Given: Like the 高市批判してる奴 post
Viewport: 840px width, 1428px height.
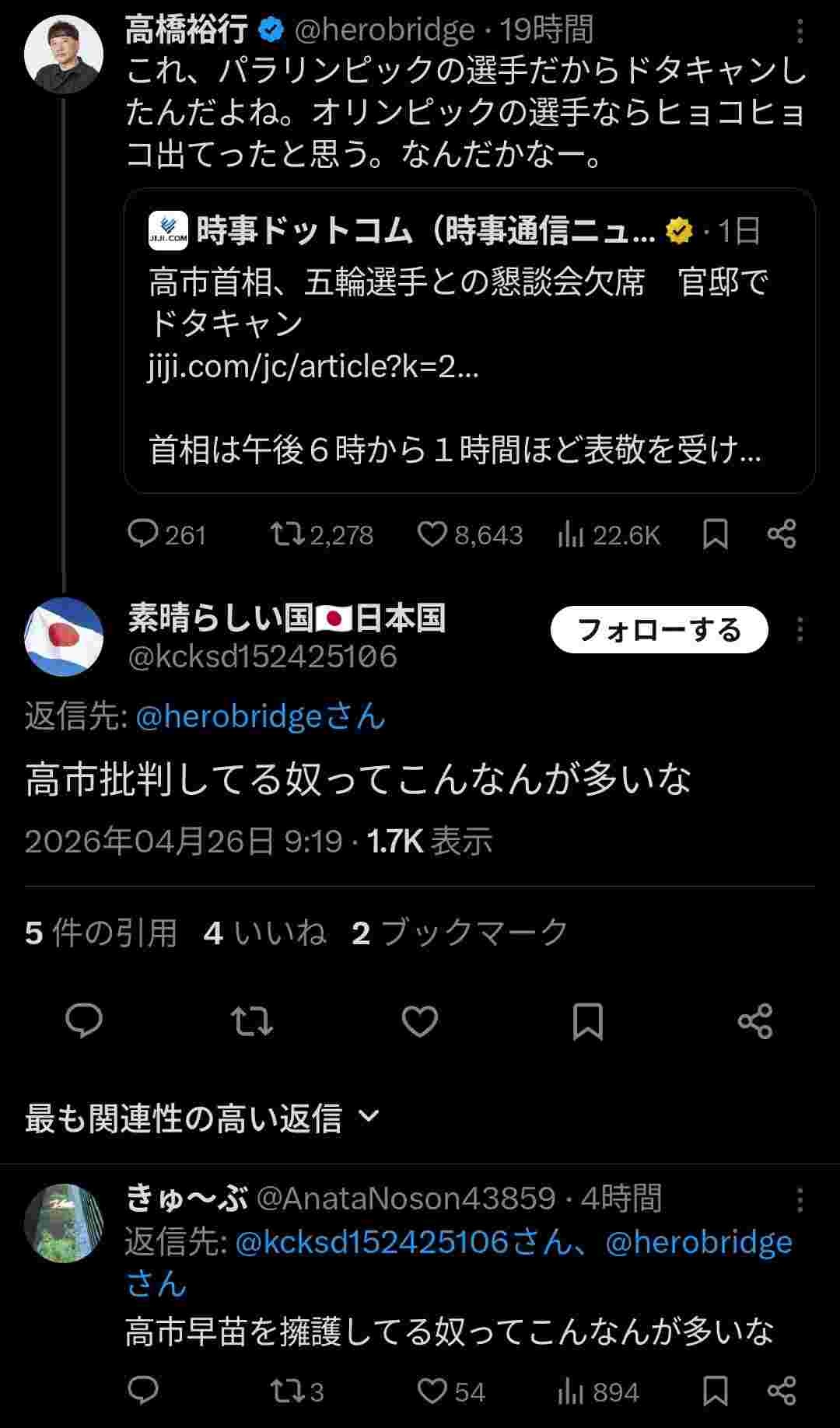Looking at the screenshot, I should click(x=420, y=1020).
